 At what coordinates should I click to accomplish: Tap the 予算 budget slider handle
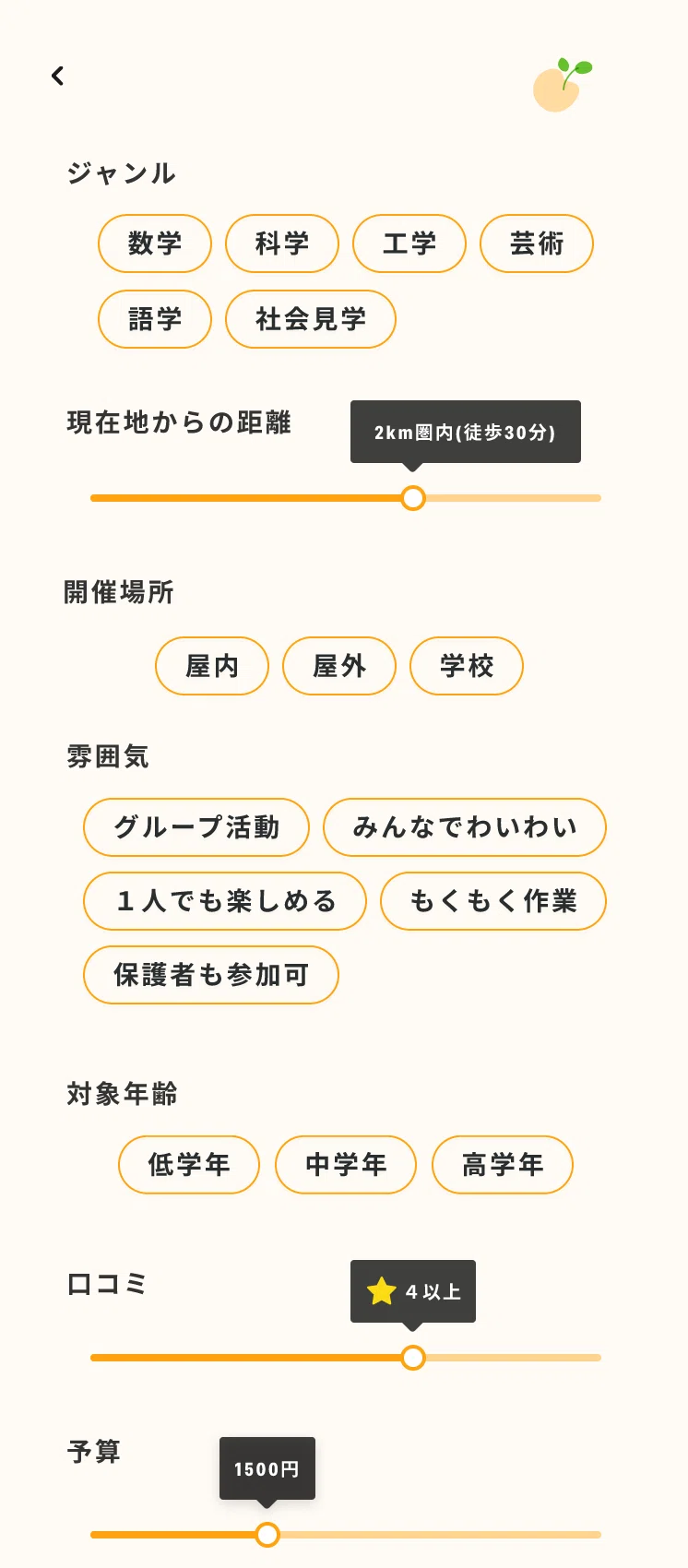(267, 1535)
